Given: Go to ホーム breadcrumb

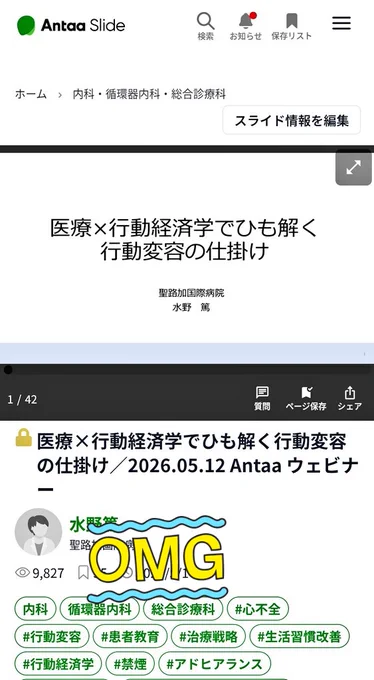Looking at the screenshot, I should pos(31,94).
